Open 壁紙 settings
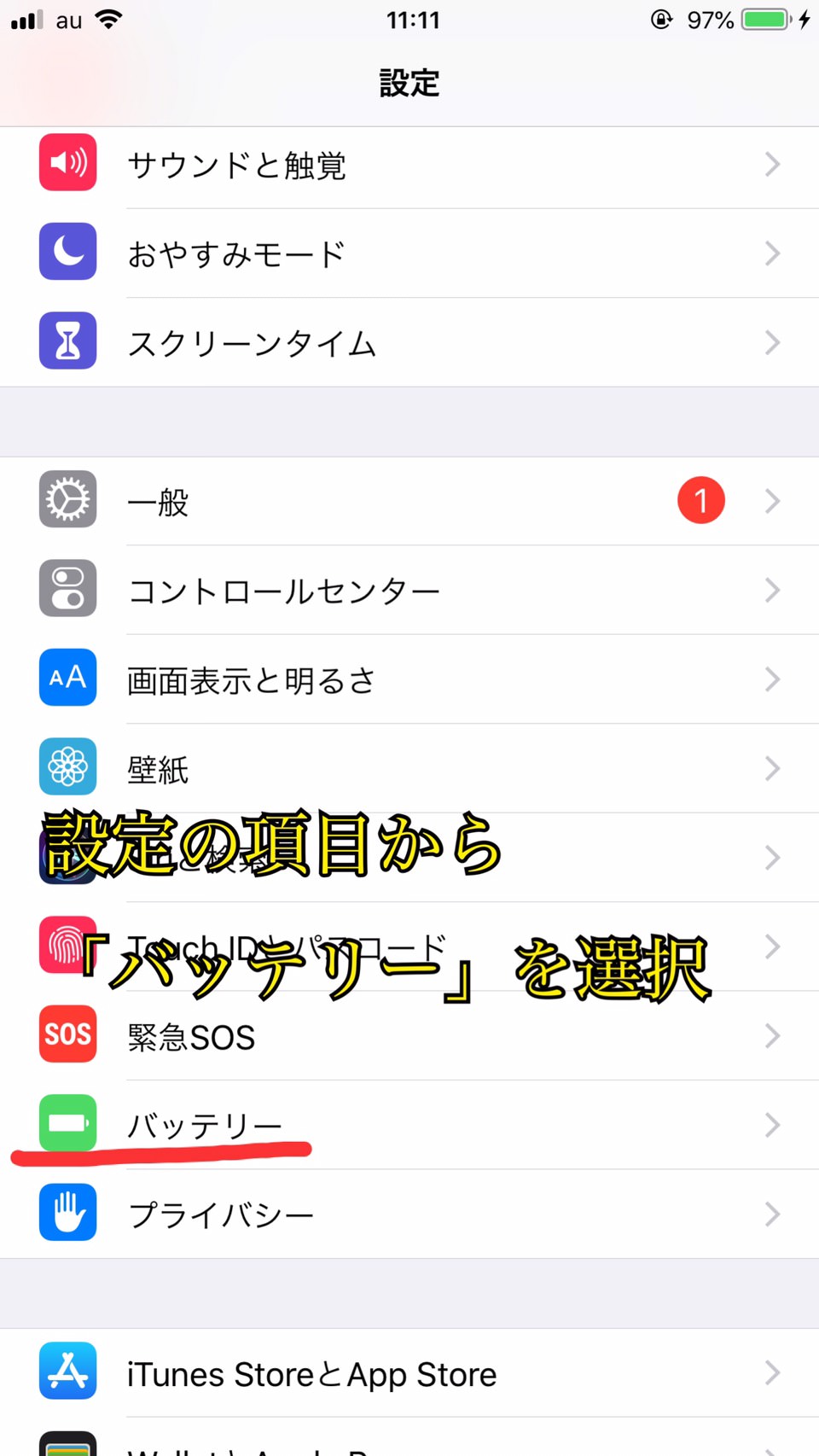Screen dimensions: 819x1456 click(409, 768)
